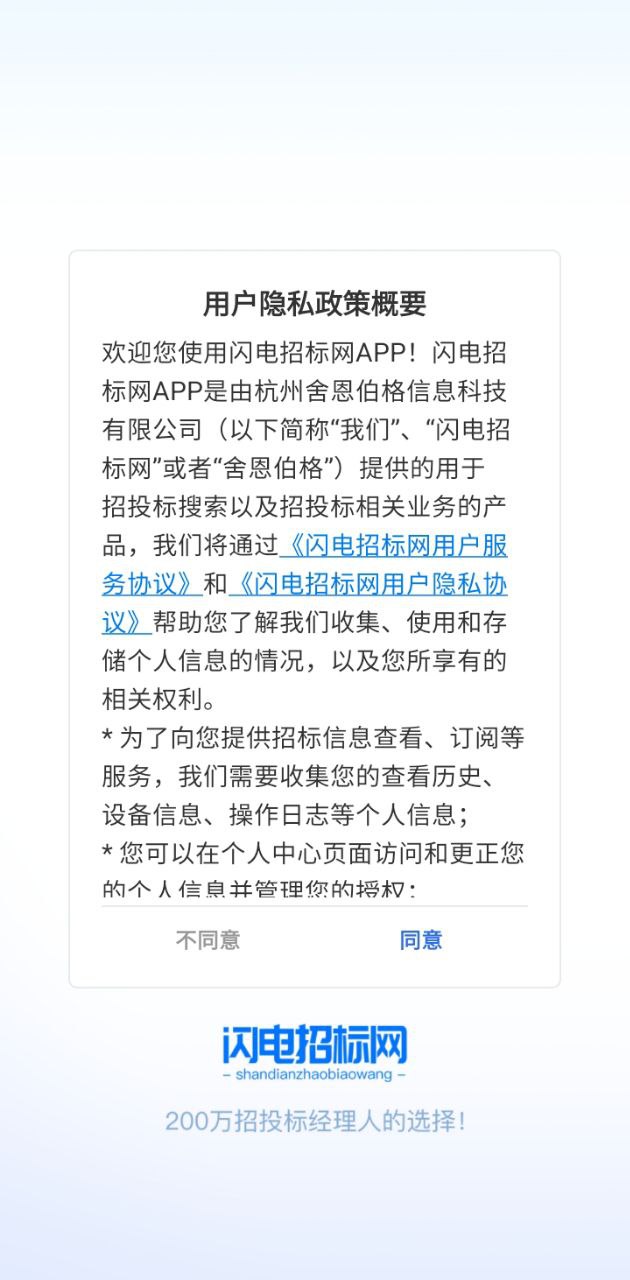Tap 同意 to accept the privacy policy

[x=420, y=940]
